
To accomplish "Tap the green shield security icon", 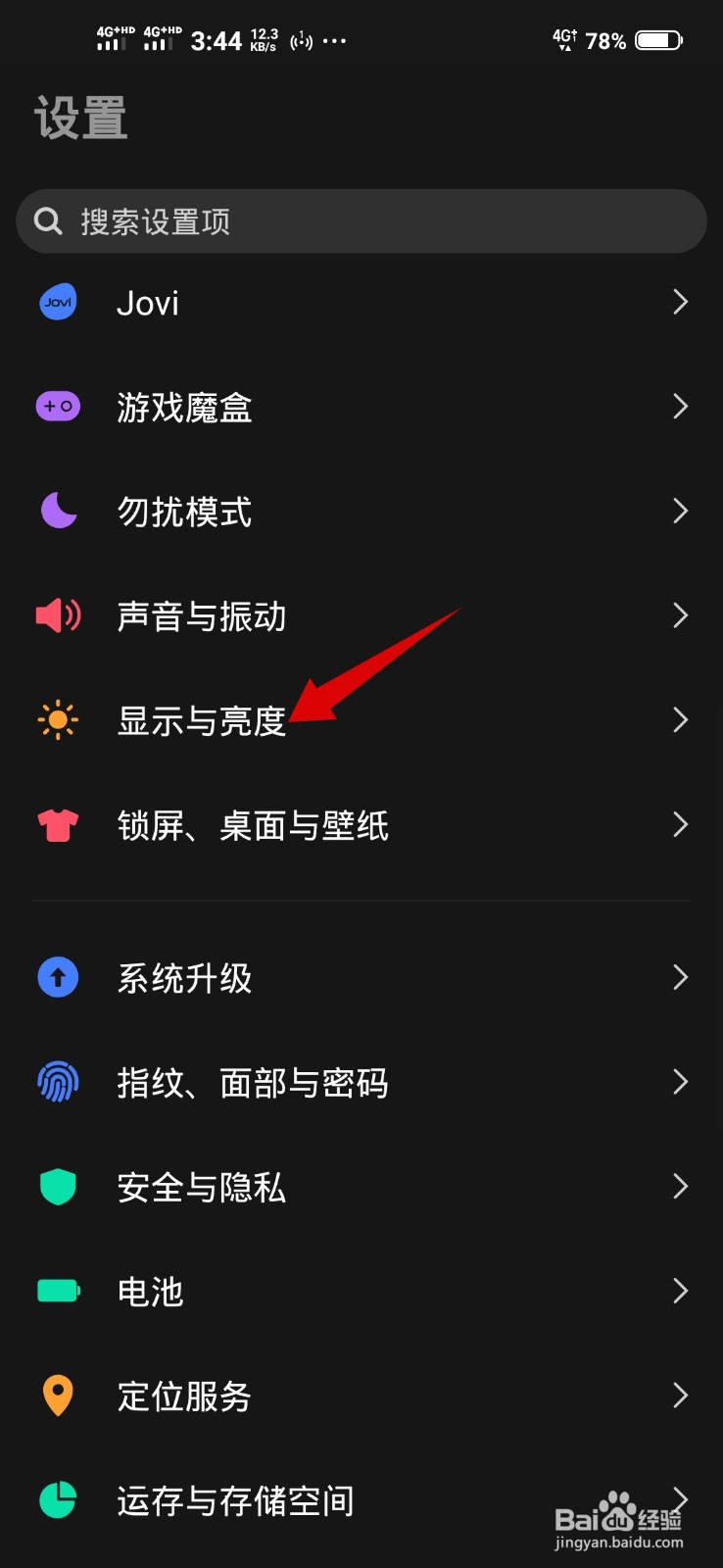I will 58,1187.
